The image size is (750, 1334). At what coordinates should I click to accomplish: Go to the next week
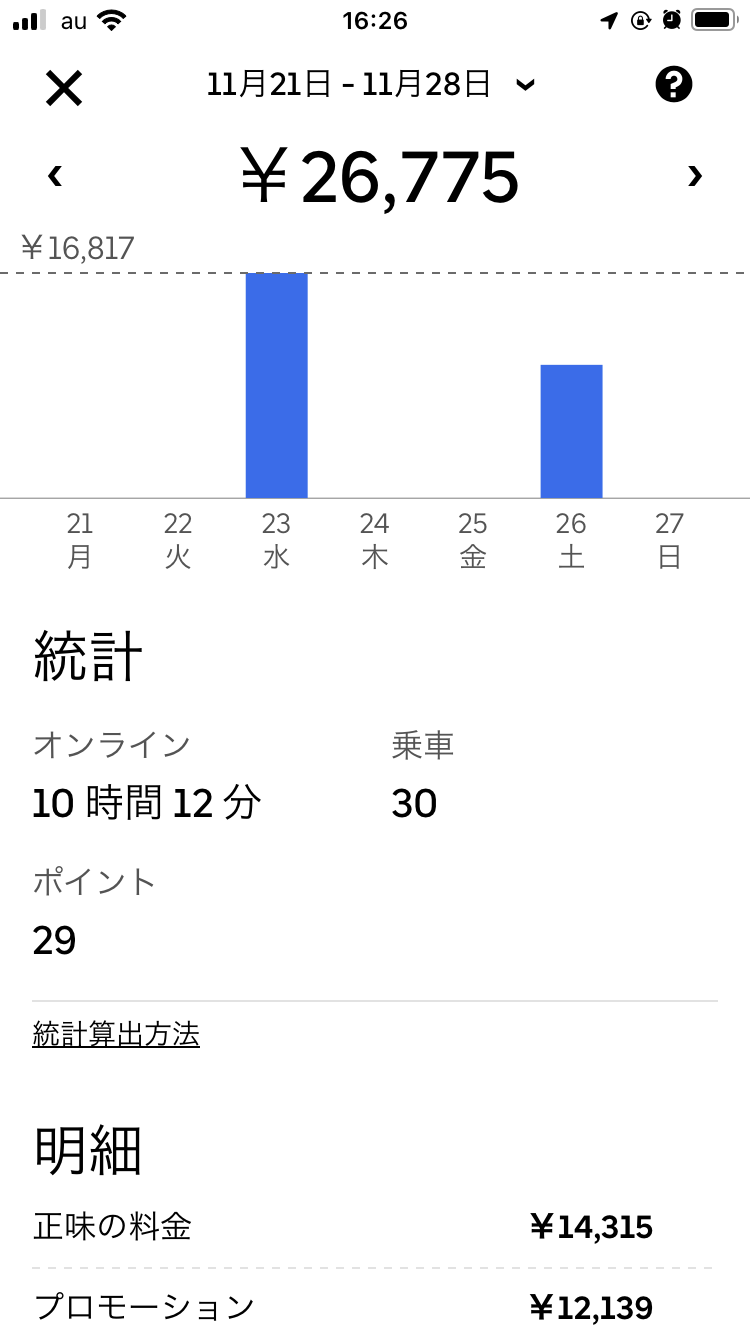[x=694, y=177]
